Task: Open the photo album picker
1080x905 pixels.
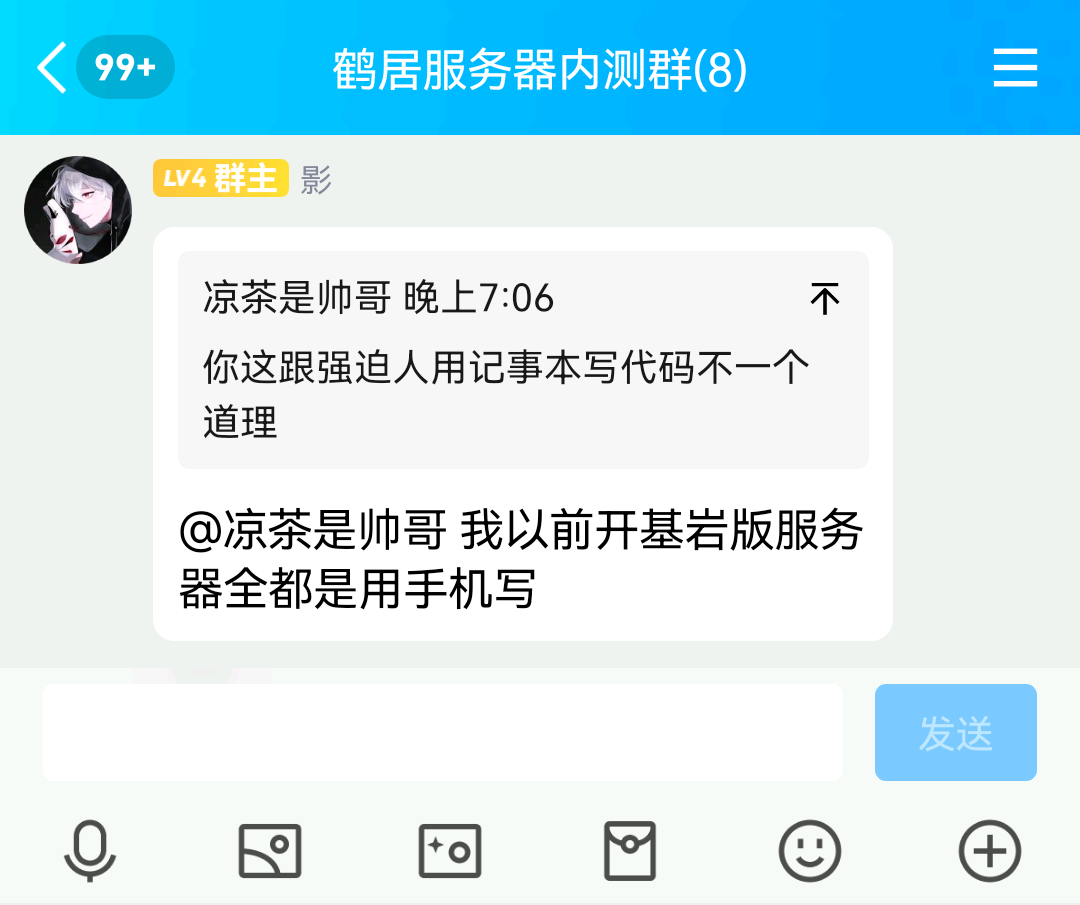Action: pos(270,851)
